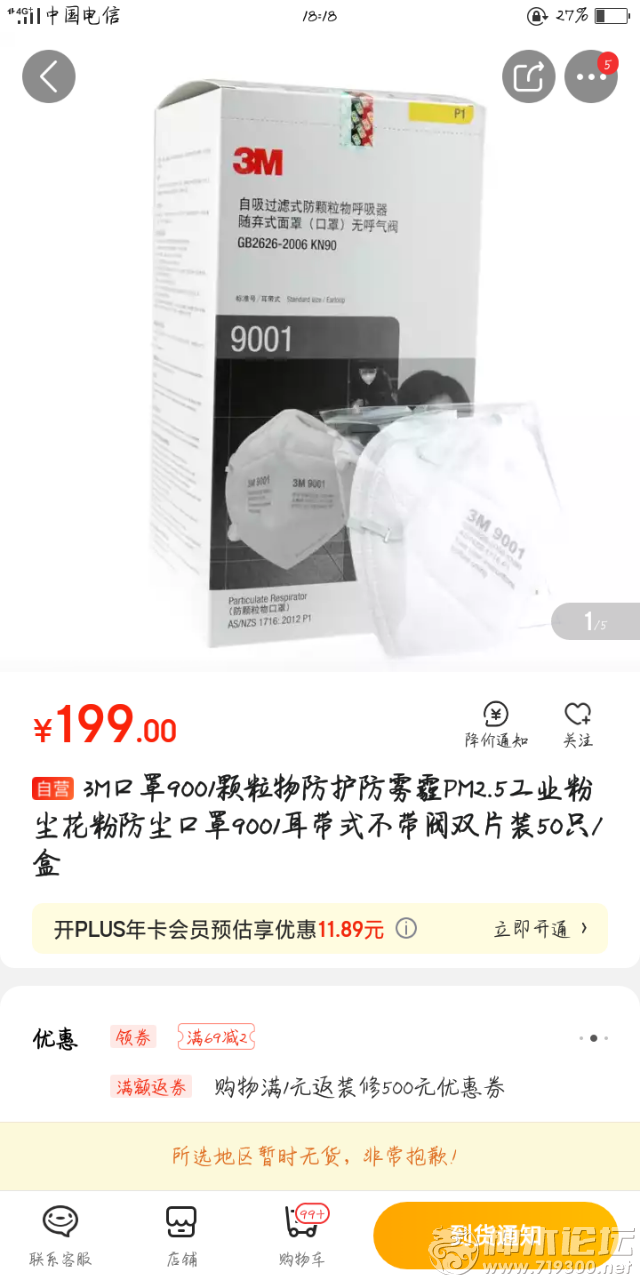The height and width of the screenshot is (1280, 640).
Task: Enable price drop notification (降价通知)
Action: (x=496, y=724)
